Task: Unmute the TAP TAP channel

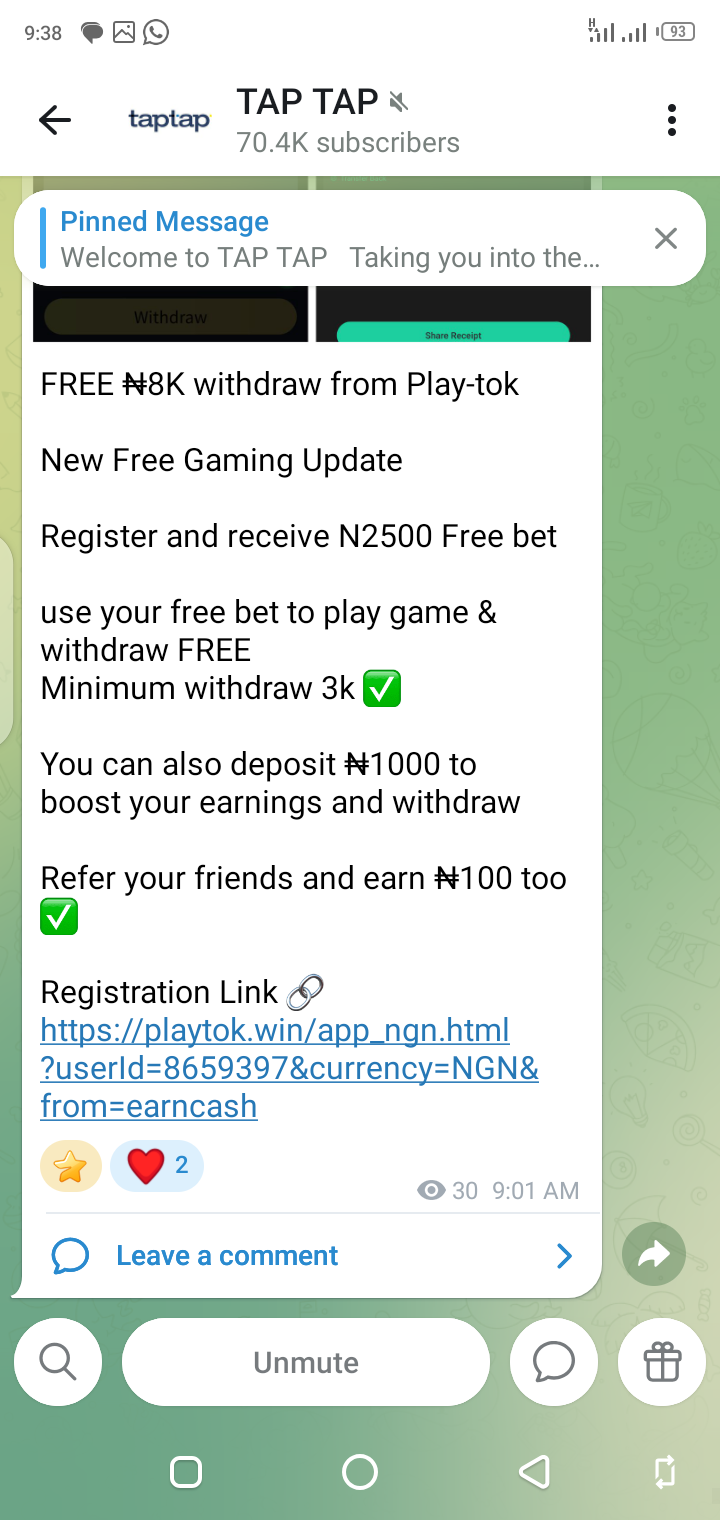Action: point(306,1362)
